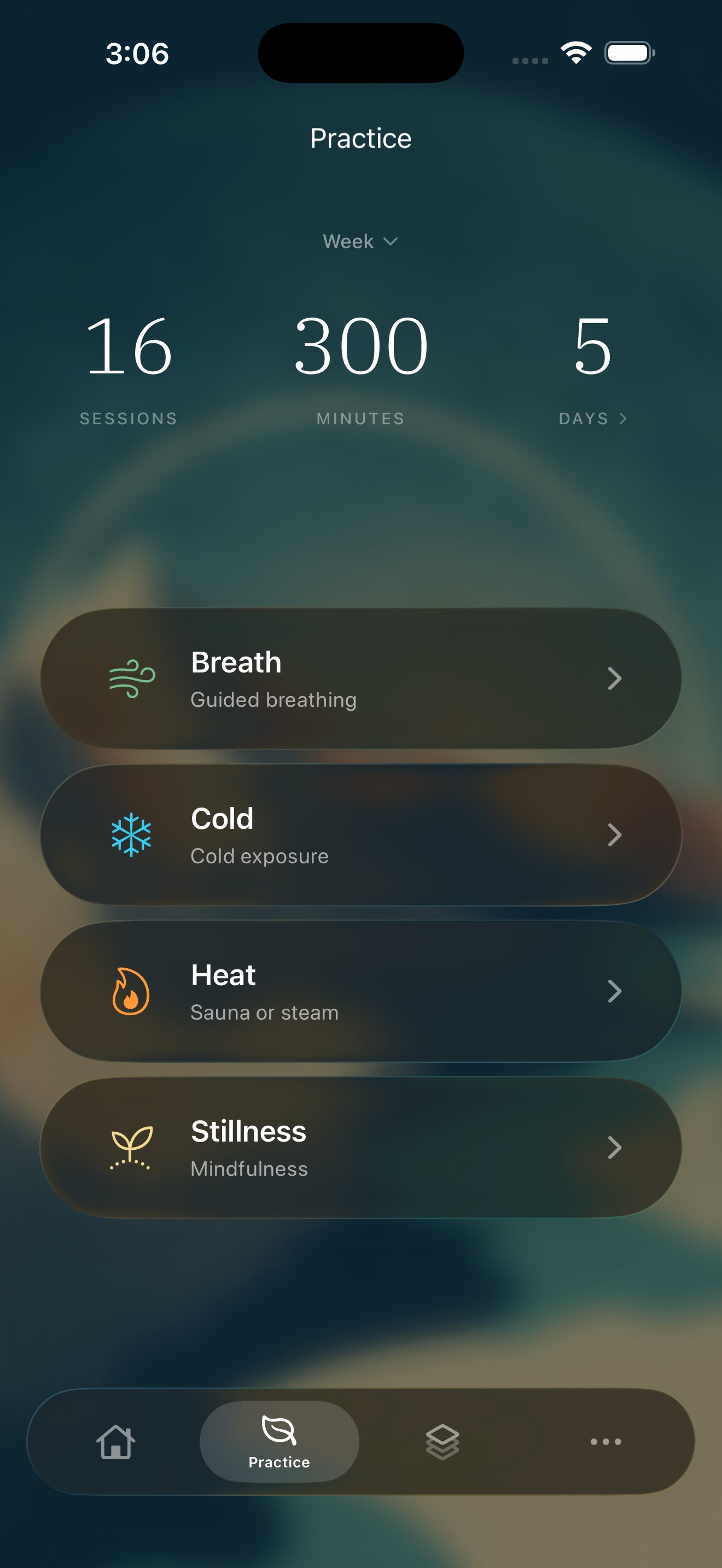
Task: Open the more options tab
Action: 605,1441
